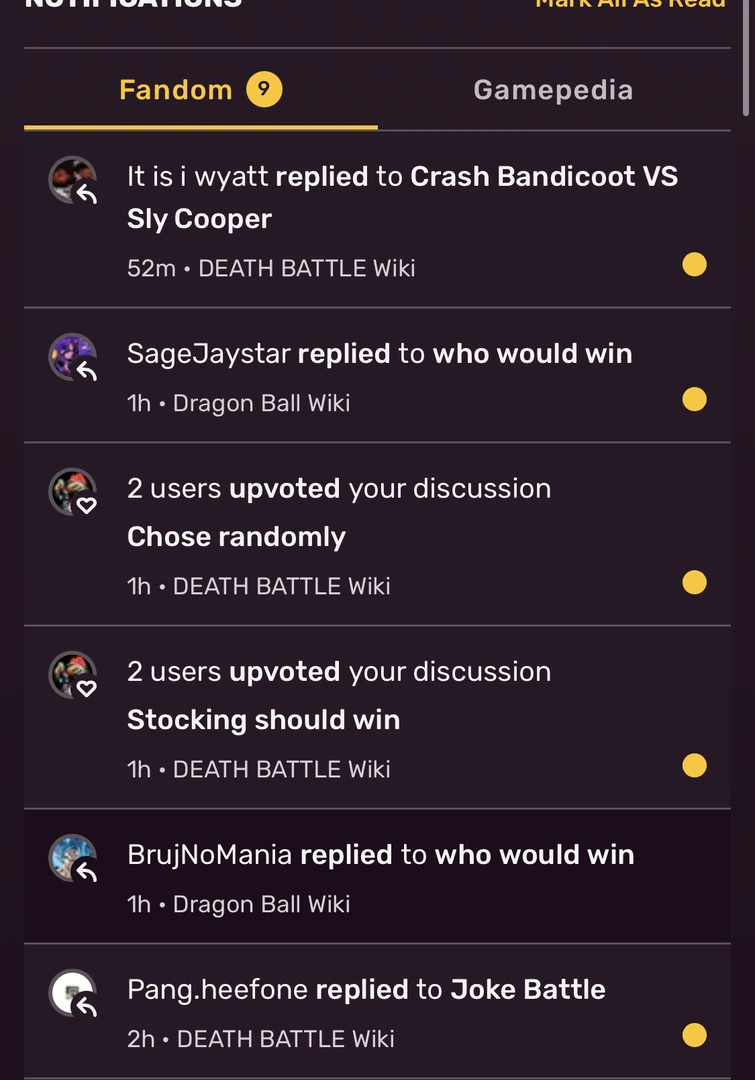Click the heart icon on Stocking should win
This screenshot has height=1080, width=755.
click(86, 686)
